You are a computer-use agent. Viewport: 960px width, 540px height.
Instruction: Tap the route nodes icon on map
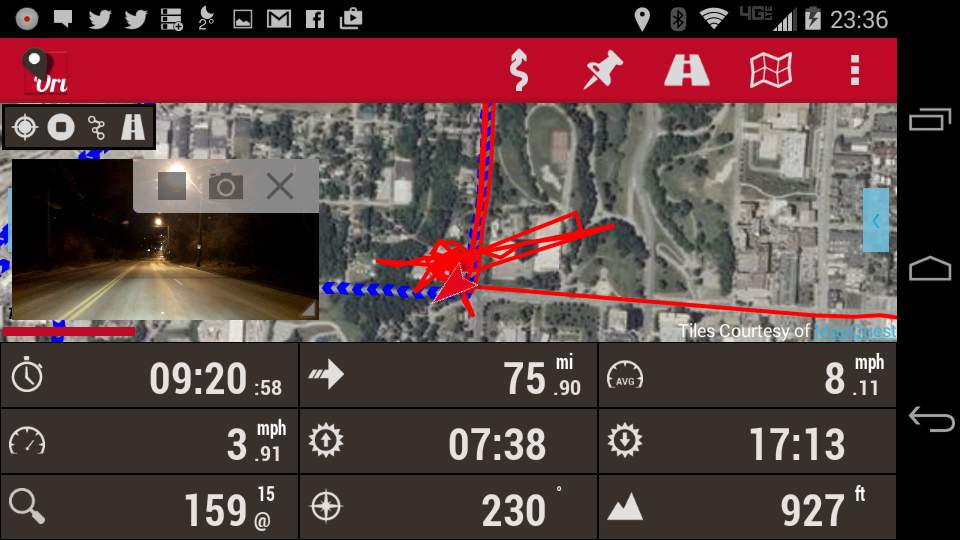[x=97, y=127]
